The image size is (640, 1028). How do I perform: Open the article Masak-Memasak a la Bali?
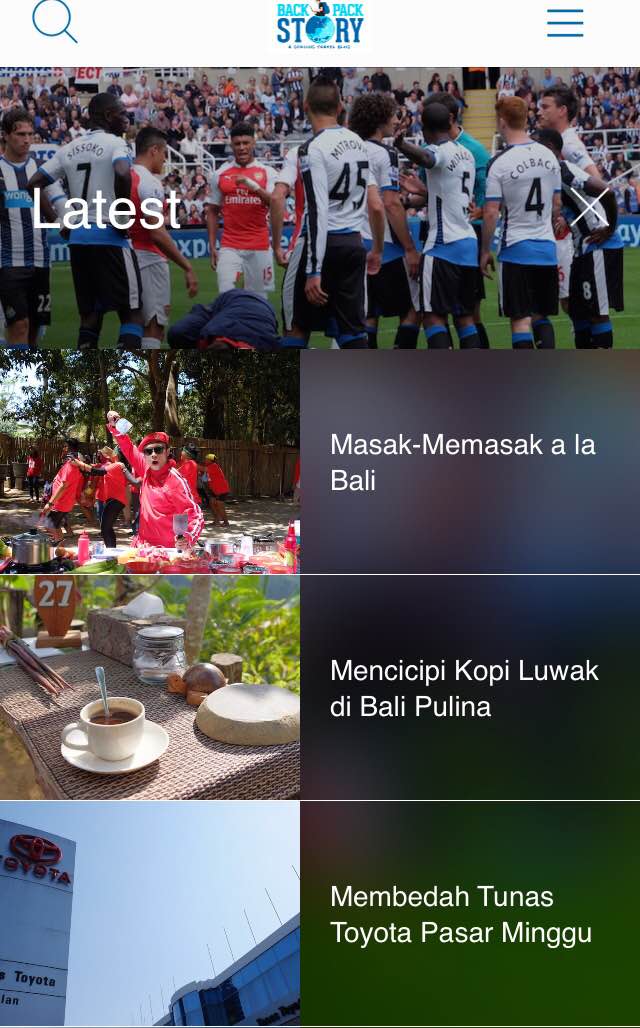click(x=463, y=462)
